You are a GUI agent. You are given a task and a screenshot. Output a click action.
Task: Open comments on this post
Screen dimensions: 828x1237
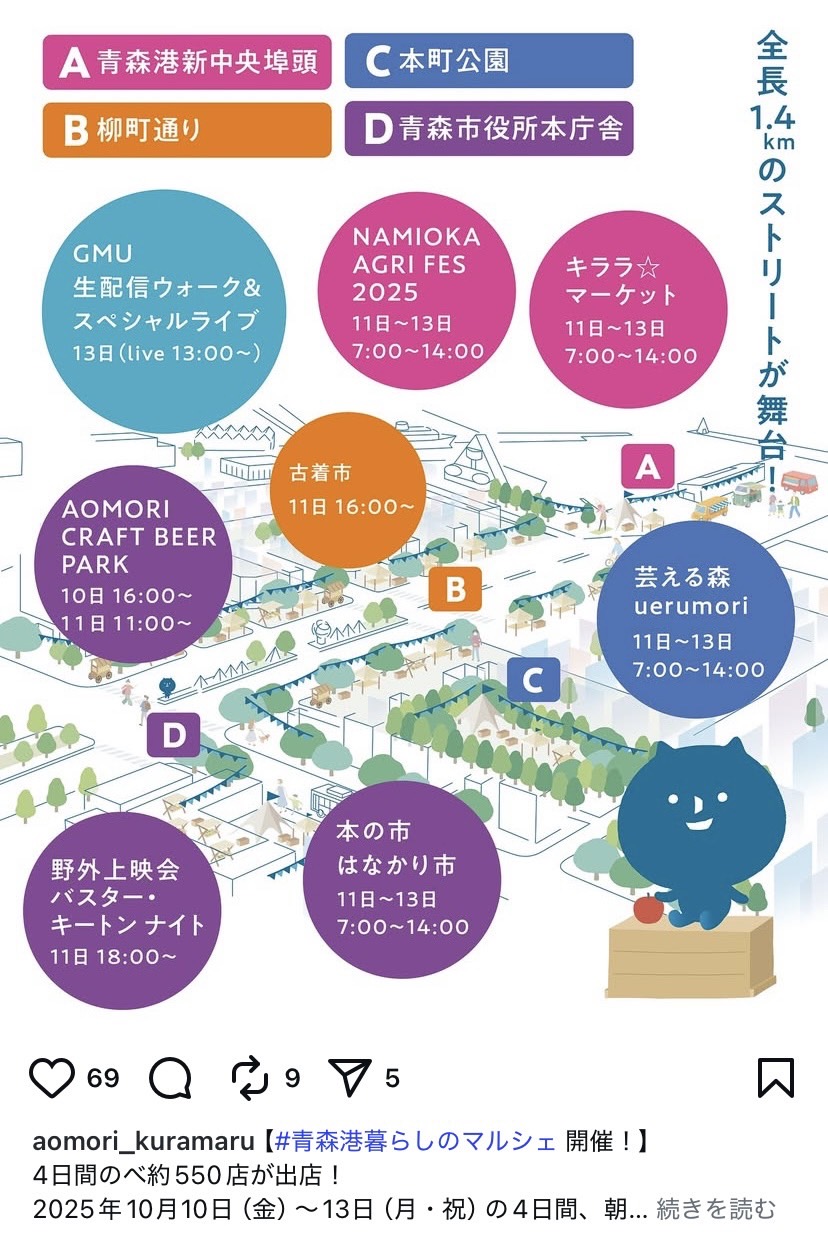(170, 1078)
